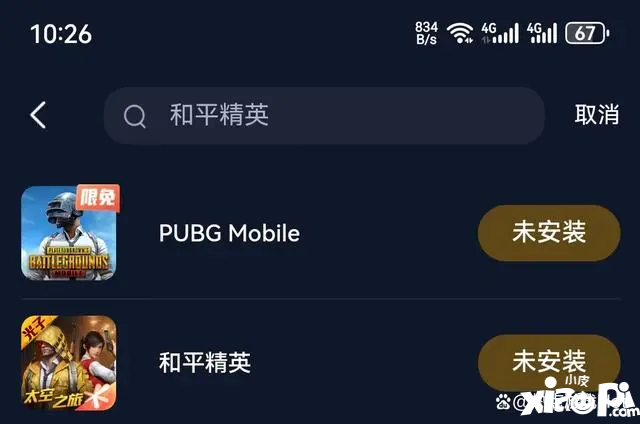Cancel the search with 取消
The image size is (640, 424).
597,115
